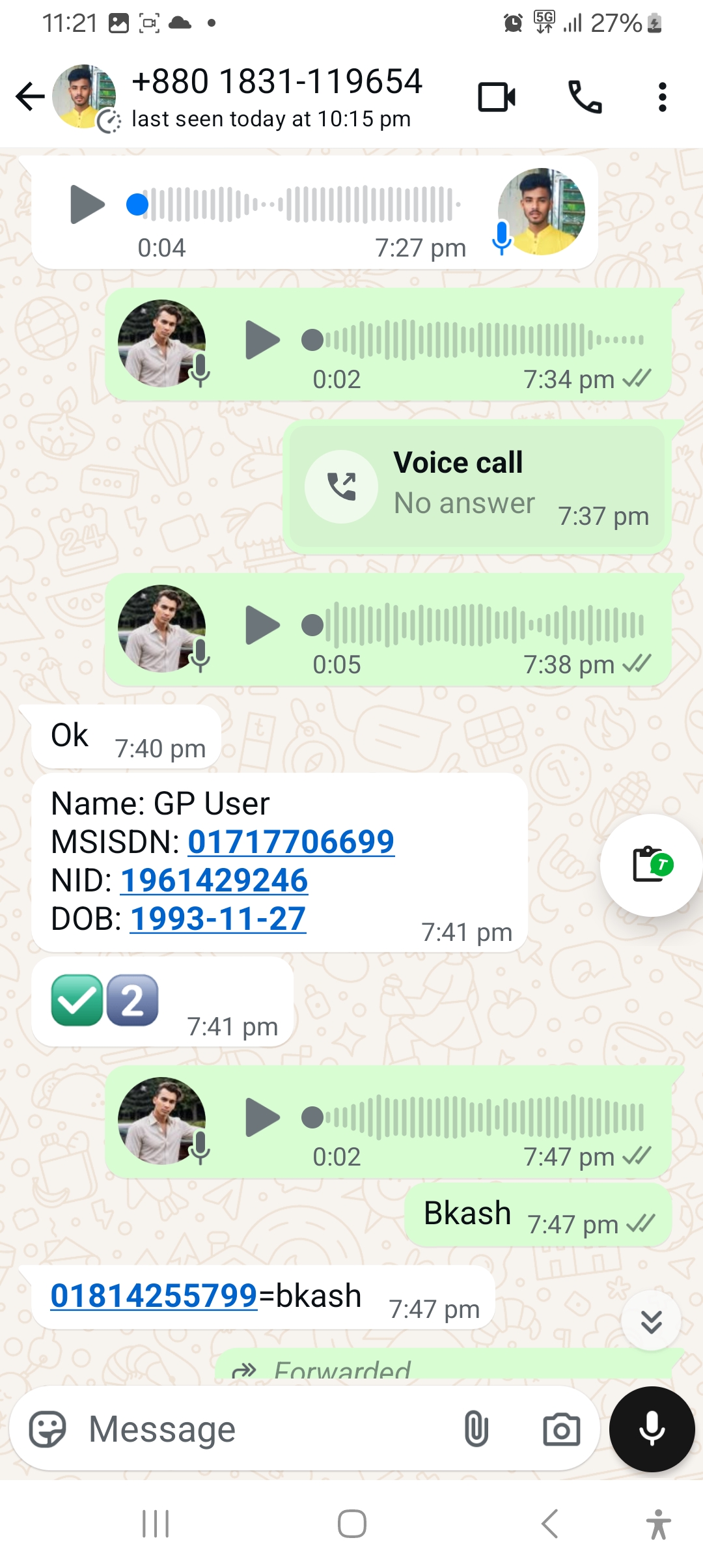Play the voice message sent at 7:34 pm
703x1568 pixels.
tap(262, 340)
